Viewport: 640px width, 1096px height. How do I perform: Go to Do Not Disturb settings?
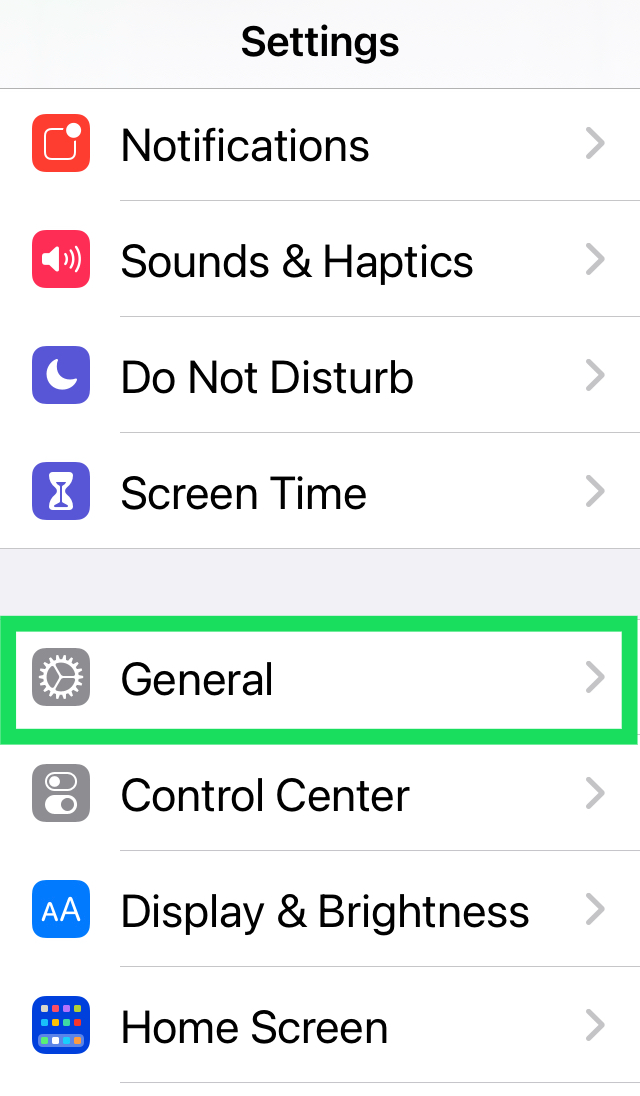tap(320, 378)
